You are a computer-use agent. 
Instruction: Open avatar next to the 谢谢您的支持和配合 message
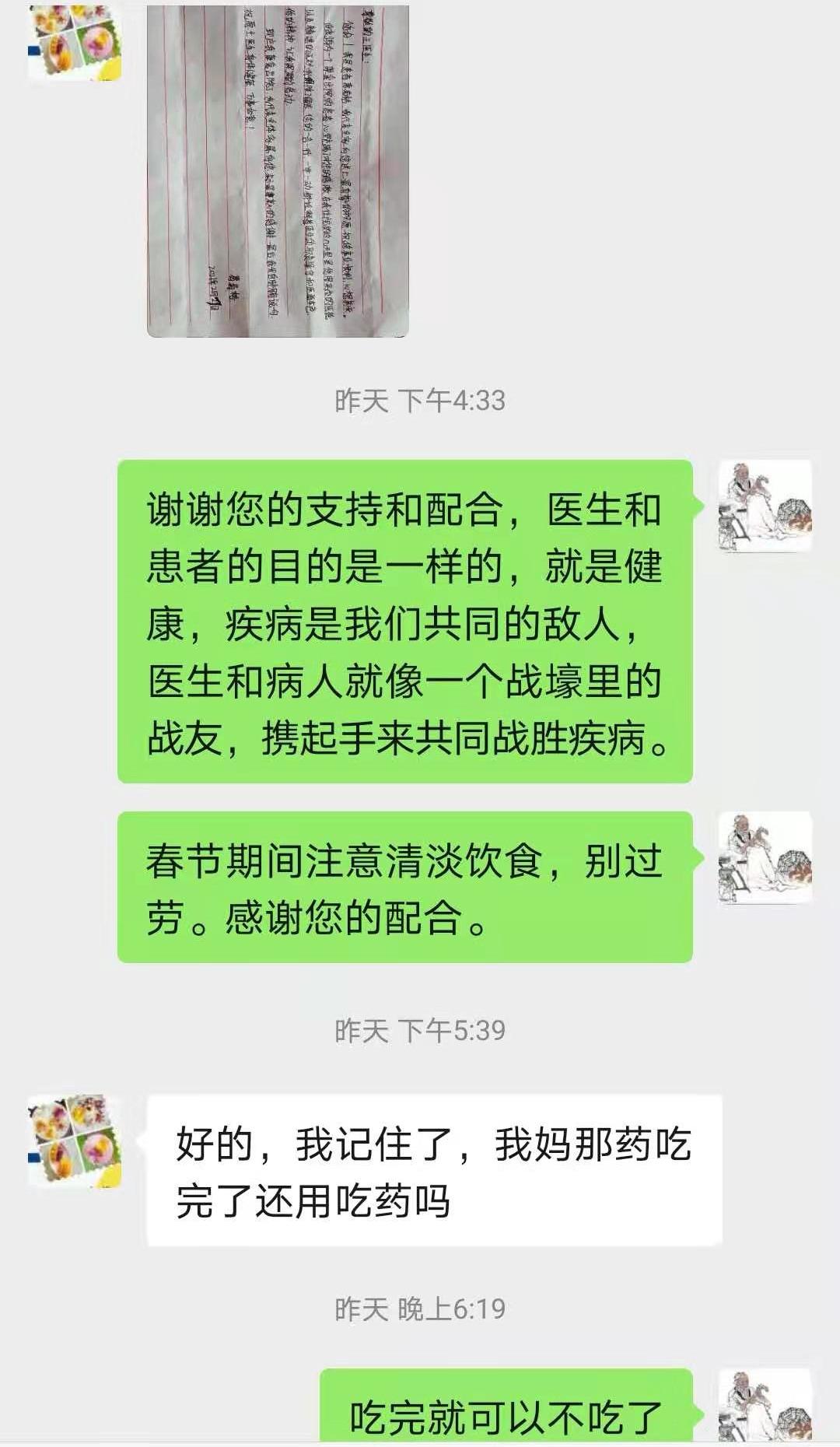[x=765, y=506]
